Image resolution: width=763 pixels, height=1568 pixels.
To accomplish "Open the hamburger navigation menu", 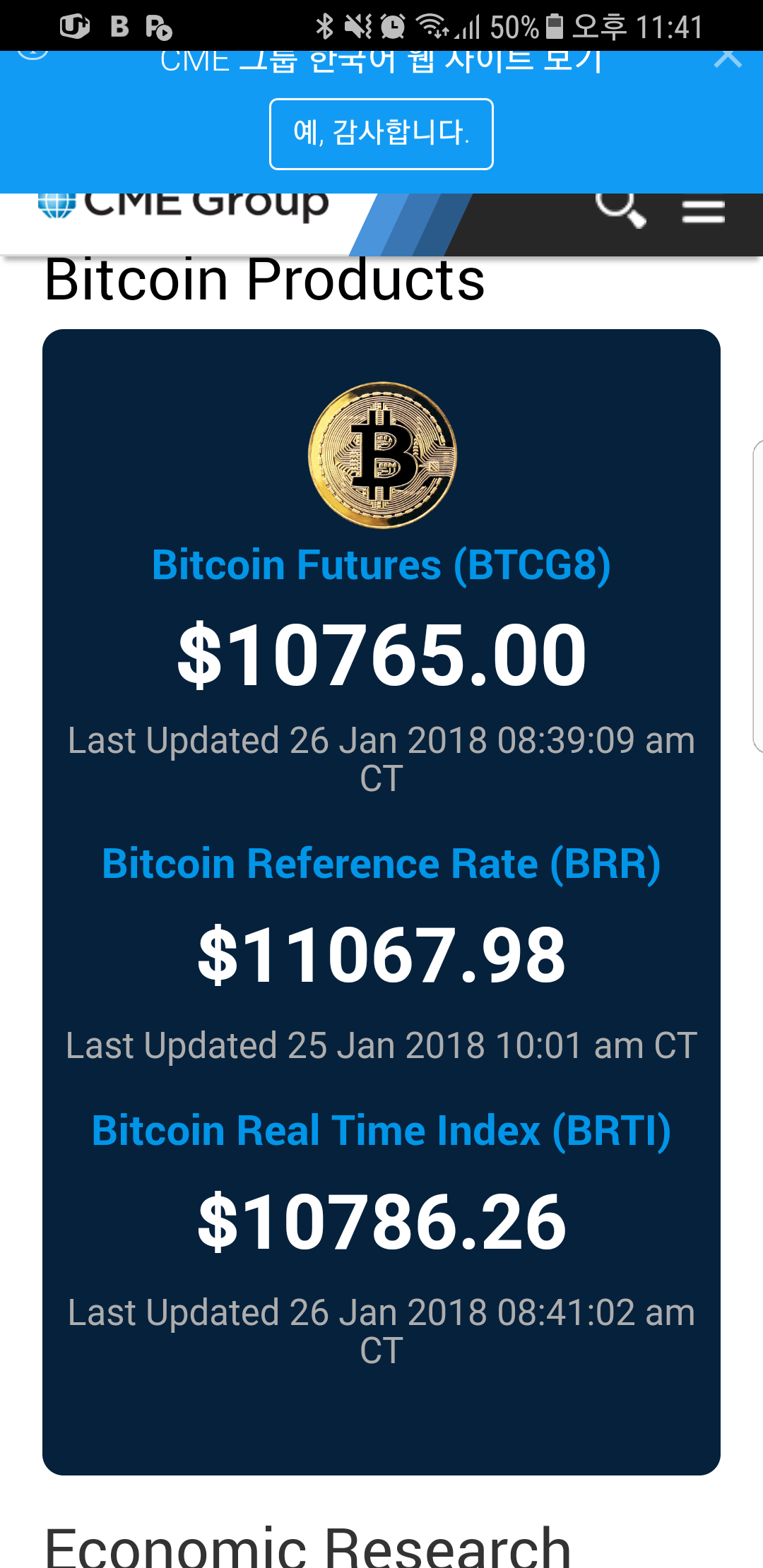I will click(x=703, y=211).
